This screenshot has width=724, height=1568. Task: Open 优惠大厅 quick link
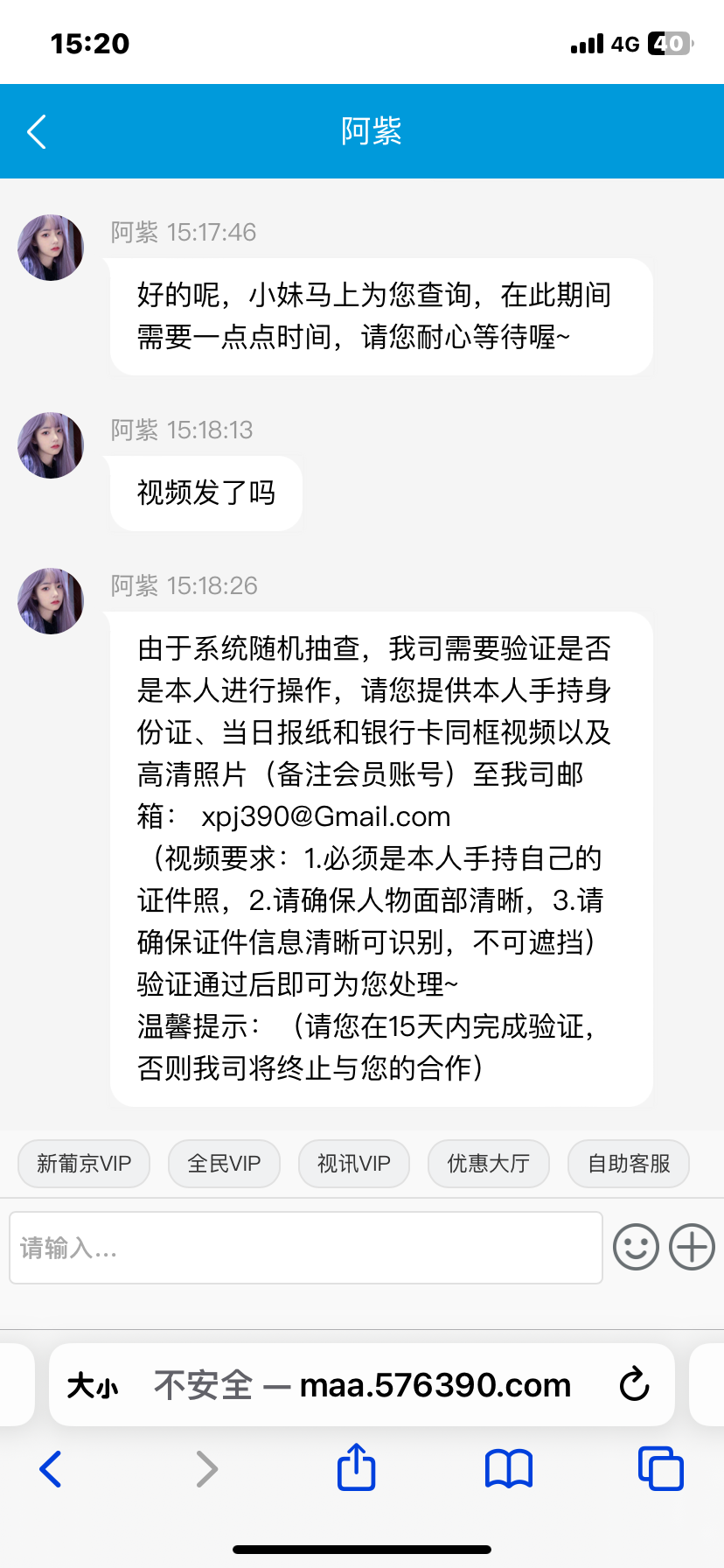click(488, 1164)
